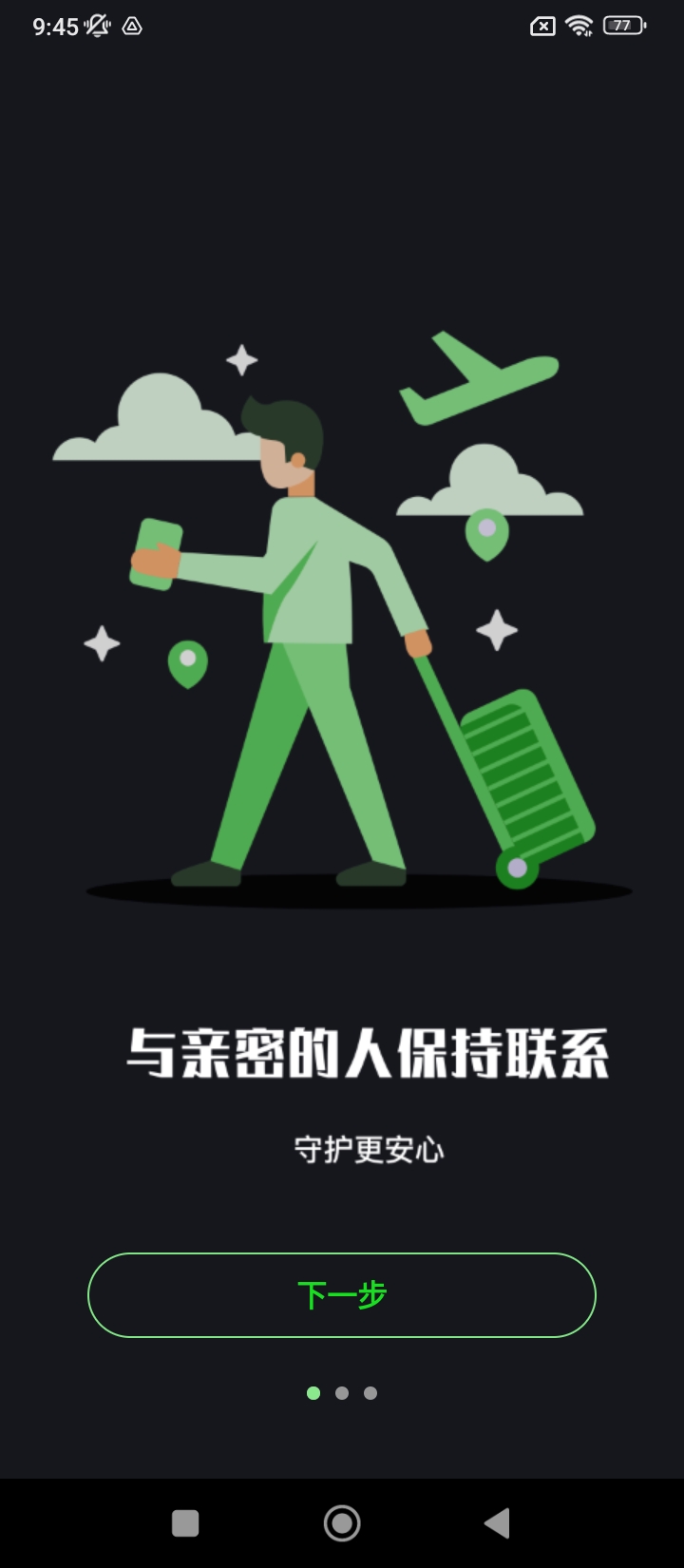Open recent apps with the square button
This screenshot has height=1568, width=684.
(185, 1523)
